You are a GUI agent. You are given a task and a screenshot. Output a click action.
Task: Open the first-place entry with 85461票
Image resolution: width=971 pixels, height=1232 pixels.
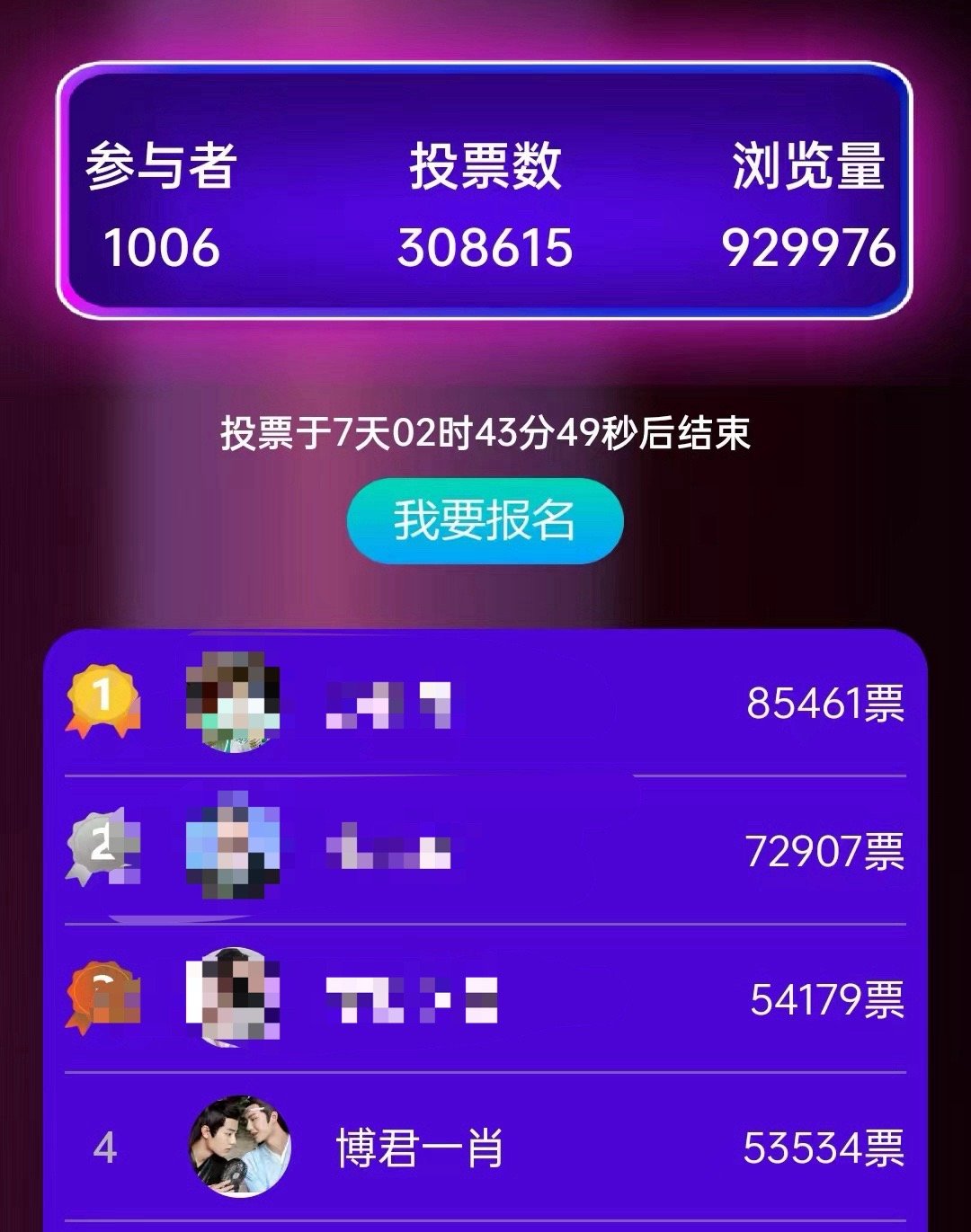[485, 703]
